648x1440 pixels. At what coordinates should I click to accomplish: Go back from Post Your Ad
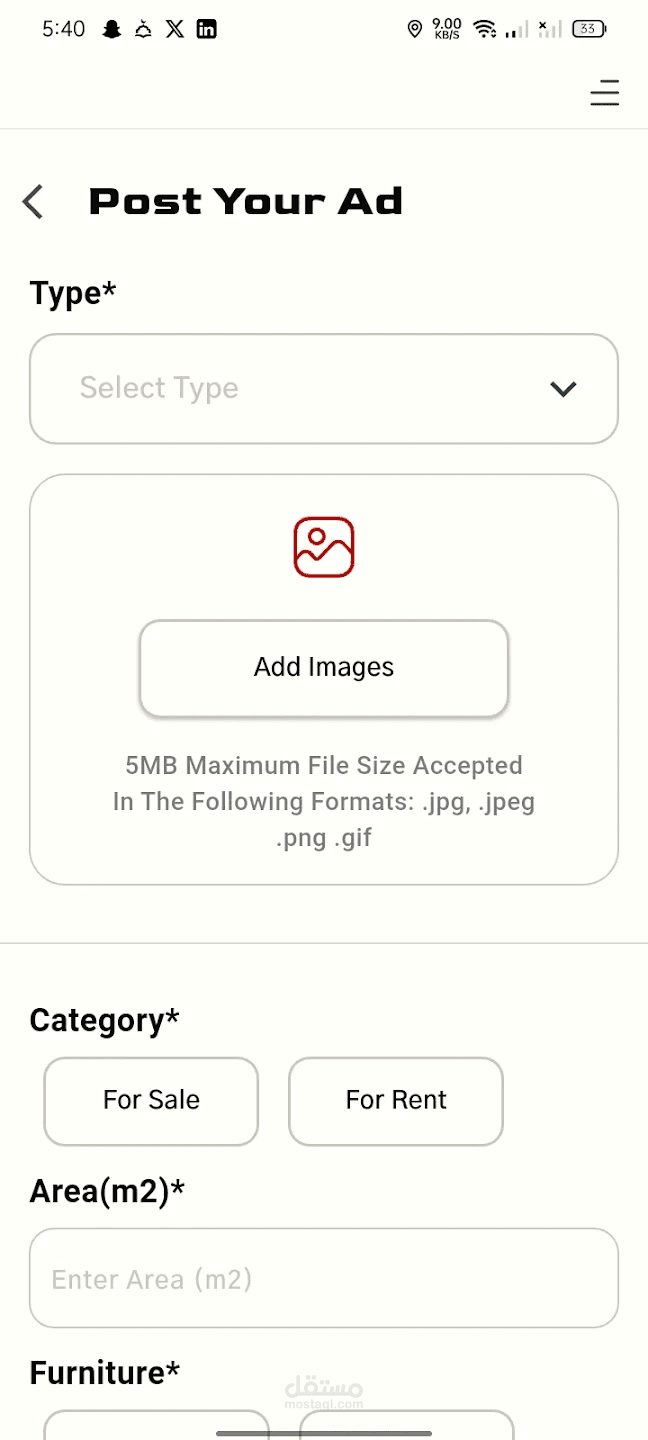[33, 201]
